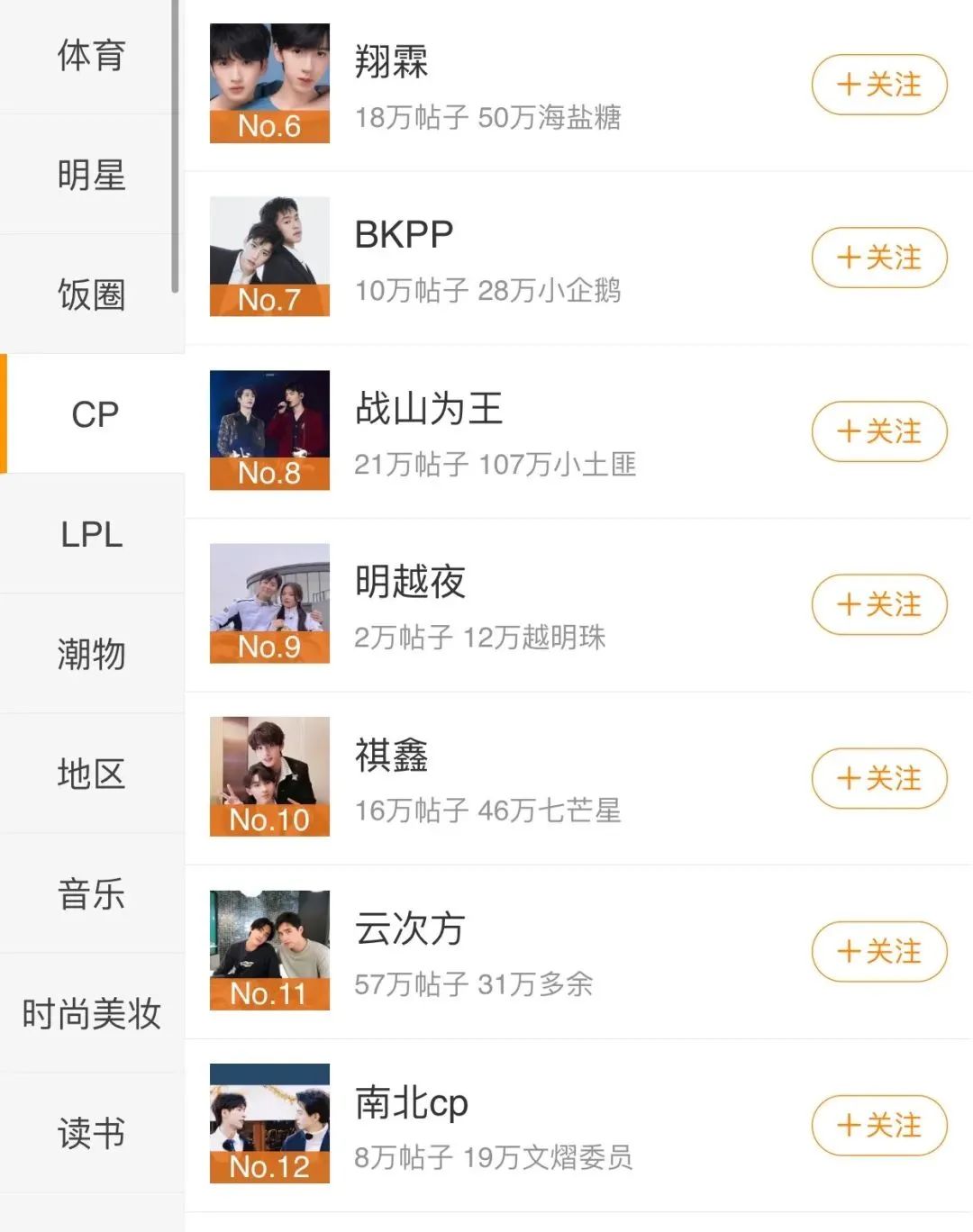Screen dimensions: 973x1232
Task: Follow the 云次方 super topic
Action: (879, 951)
